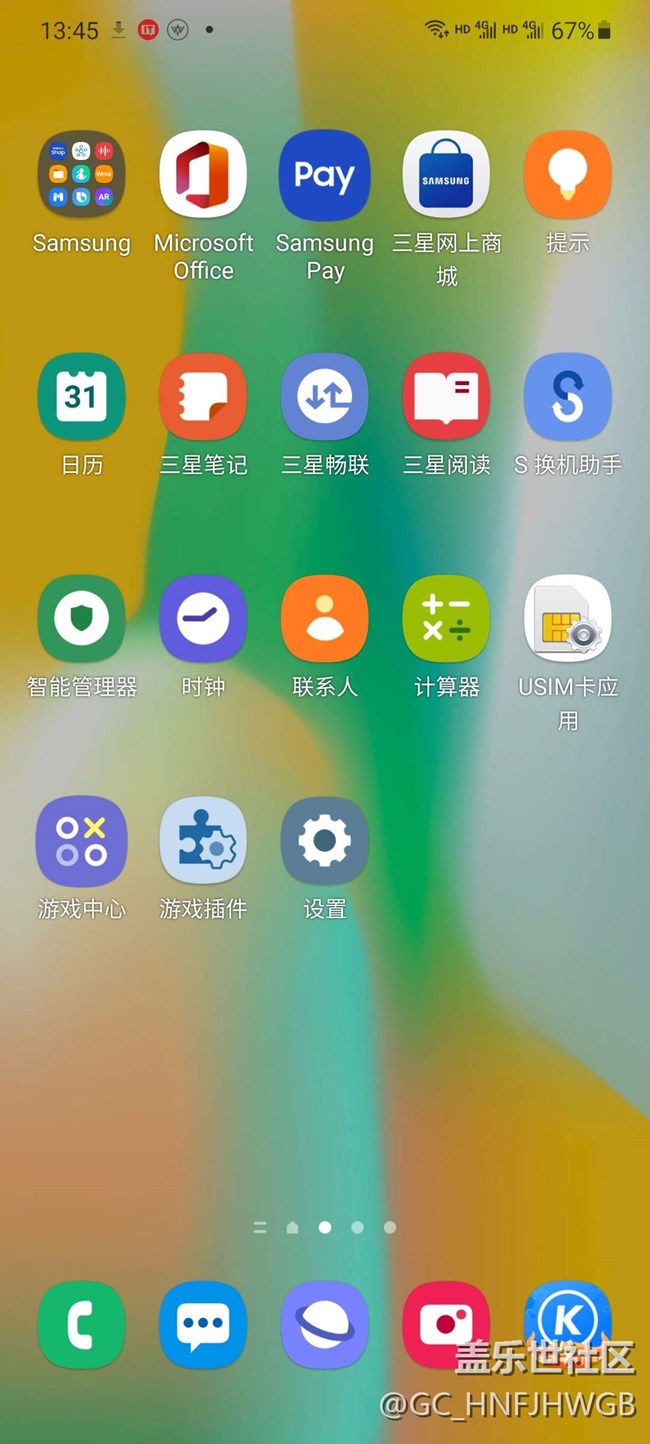Open 游戏插件 game plugins

(203, 841)
